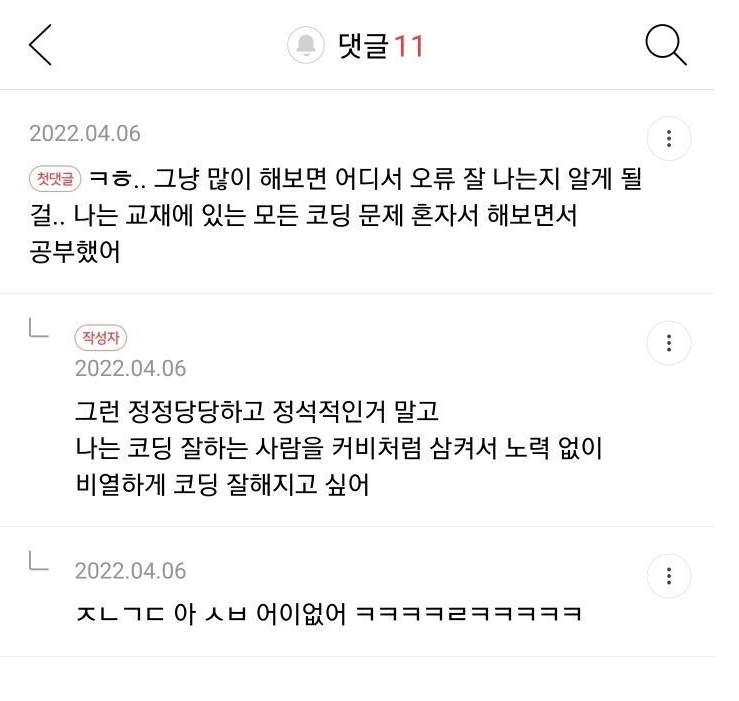The height and width of the screenshot is (701, 739).
Task: Toggle the comment notification bell
Action: (305, 45)
